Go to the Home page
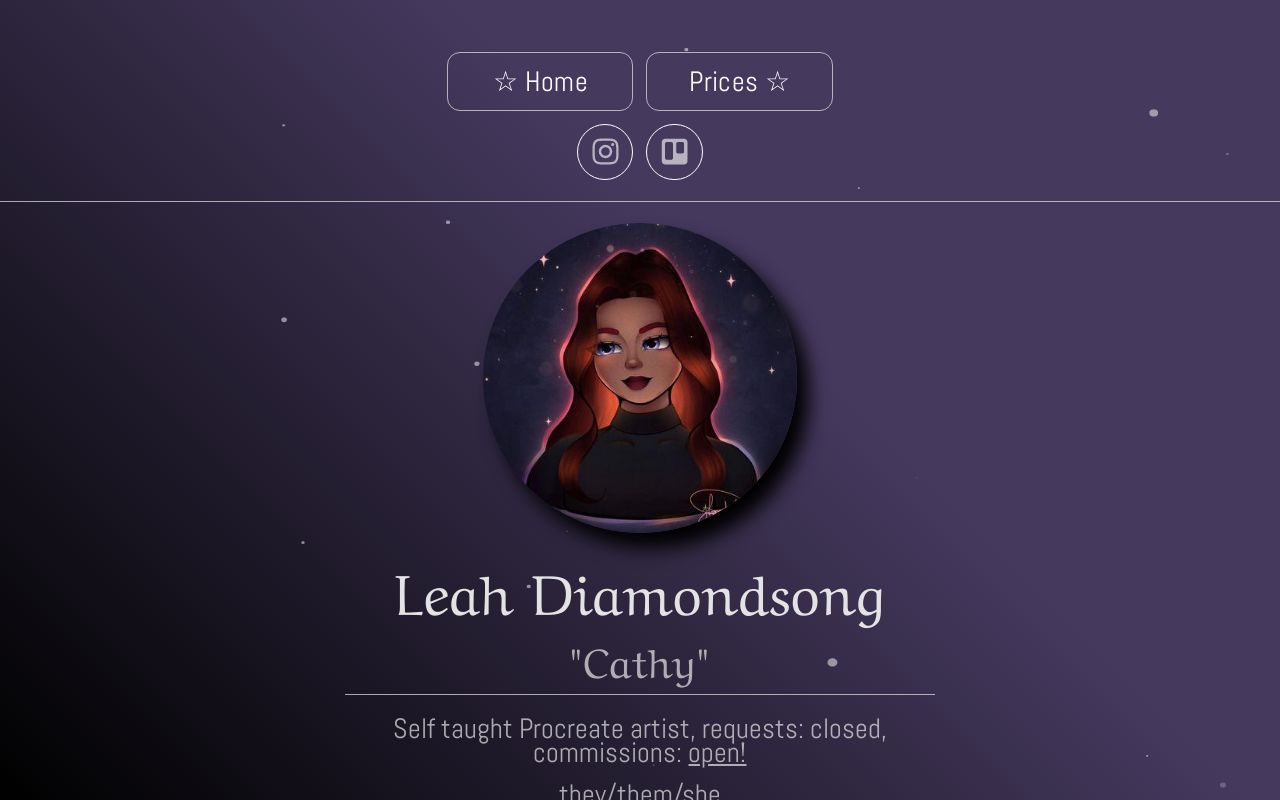The height and width of the screenshot is (800, 1280). [540, 81]
